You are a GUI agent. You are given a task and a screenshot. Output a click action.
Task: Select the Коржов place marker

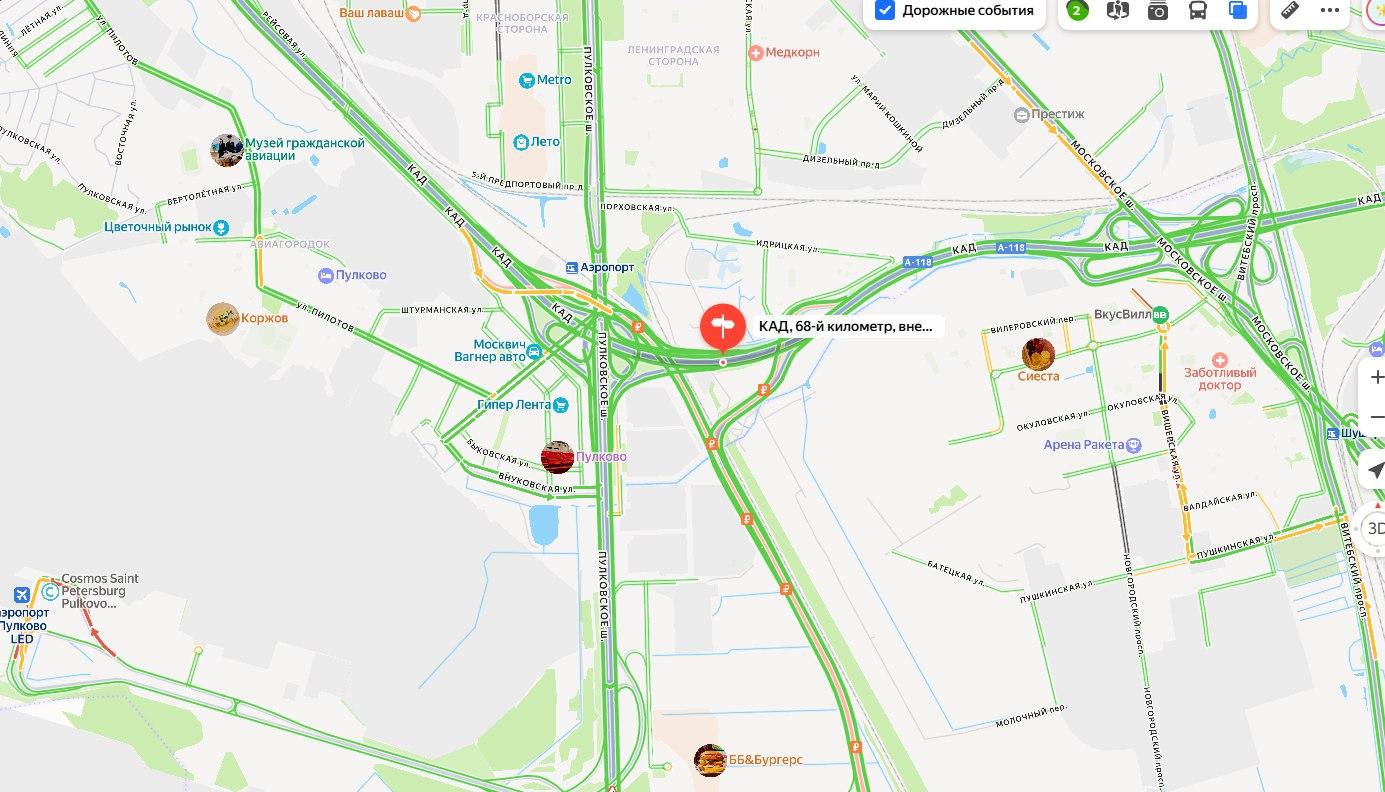(x=223, y=318)
